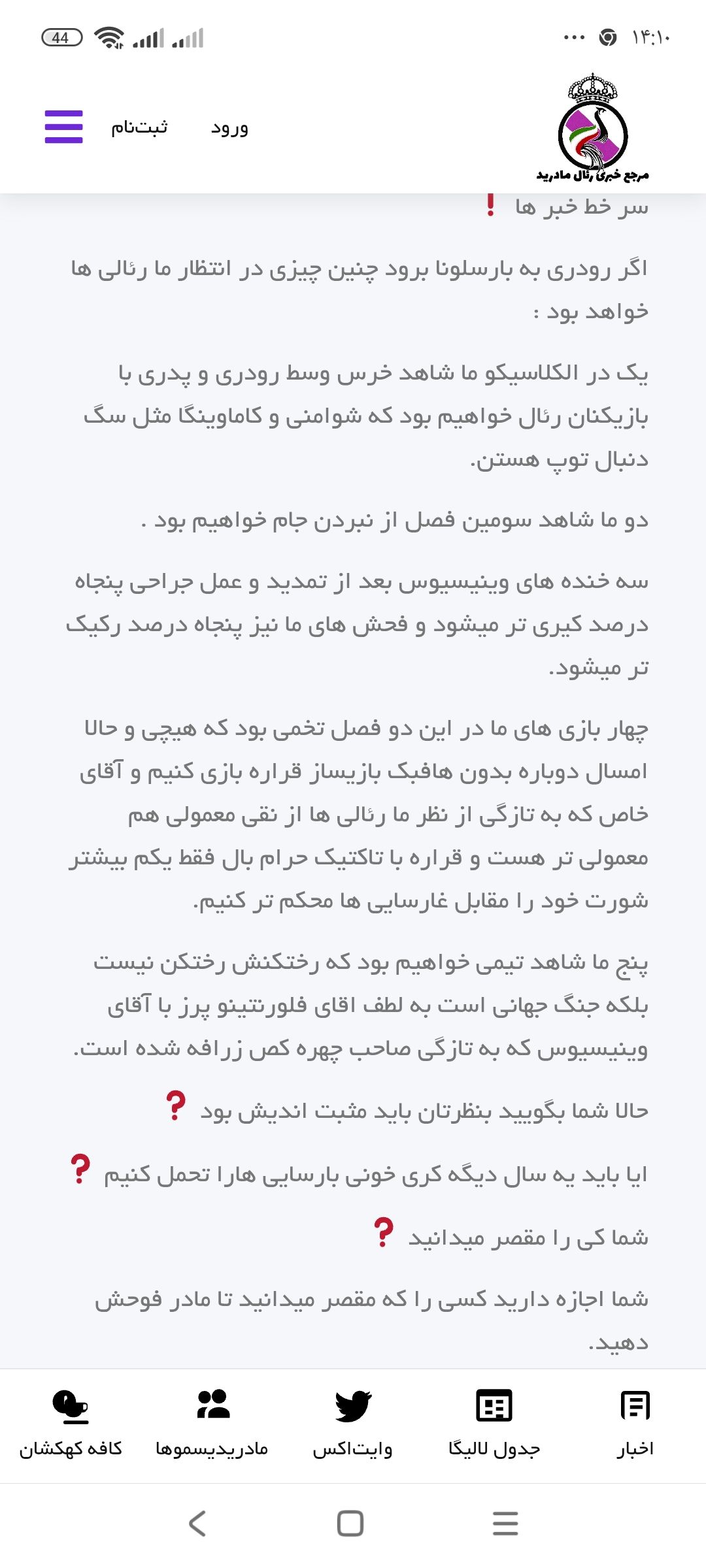This screenshot has height=1568, width=706.
Task: Switch to the وایت‌اکس tab
Action: point(353,1424)
